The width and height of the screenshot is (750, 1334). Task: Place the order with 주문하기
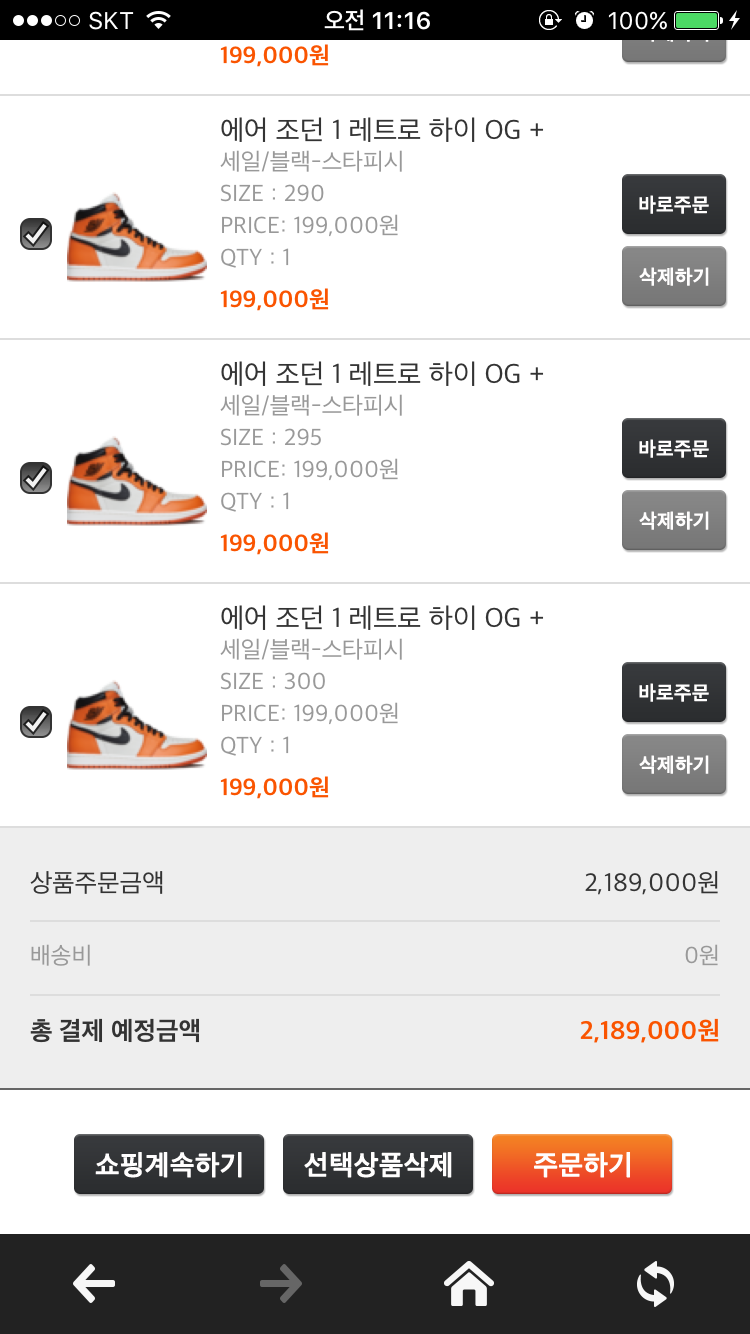coord(582,1165)
